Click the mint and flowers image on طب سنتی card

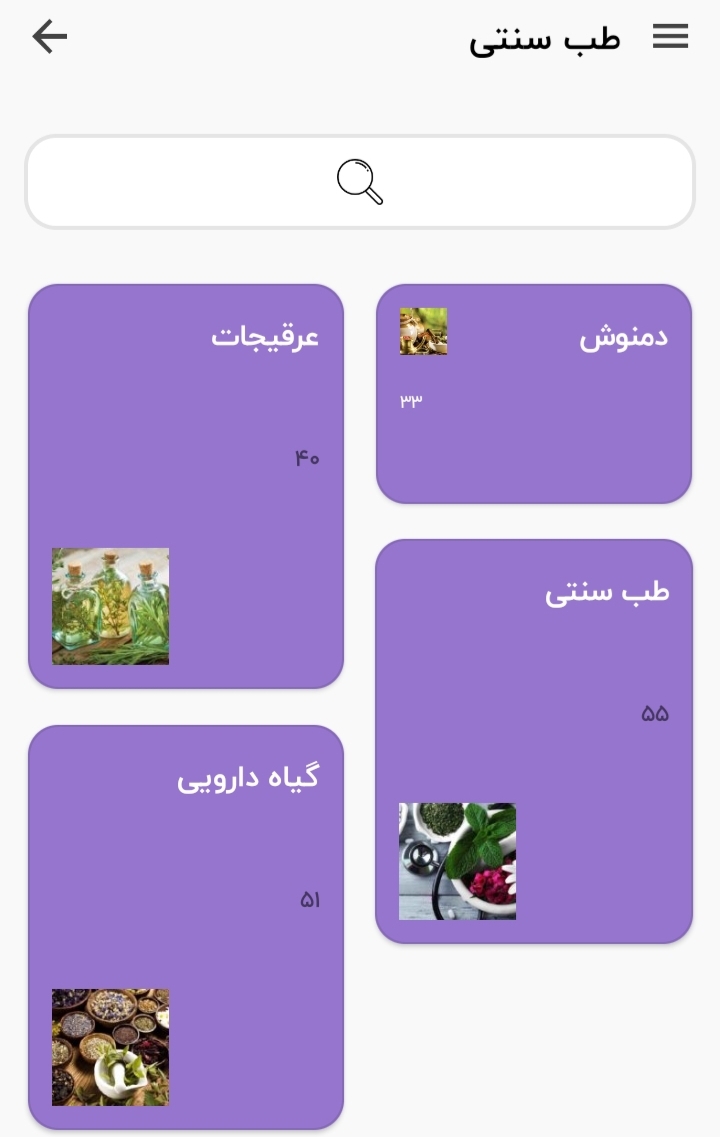[457, 861]
